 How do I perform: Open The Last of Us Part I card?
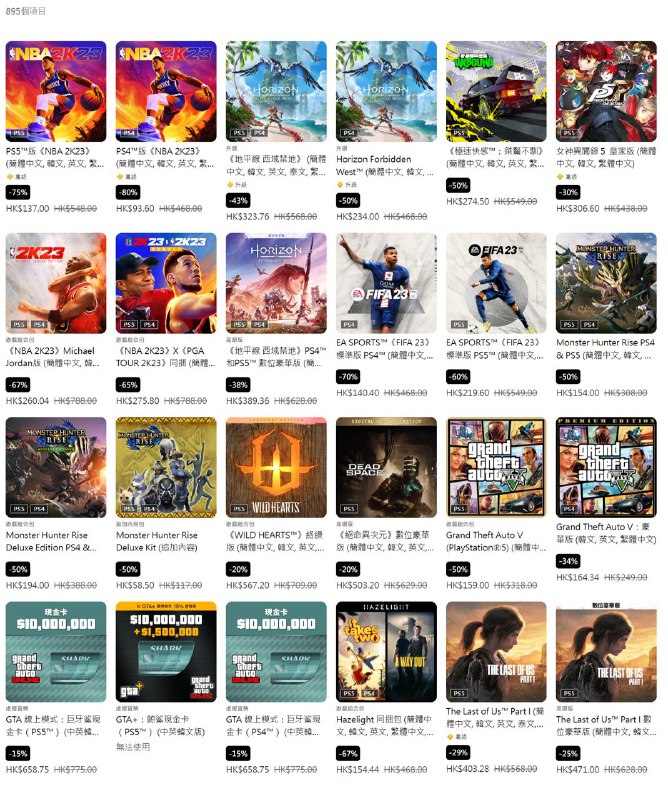pyautogui.click(x=496, y=651)
